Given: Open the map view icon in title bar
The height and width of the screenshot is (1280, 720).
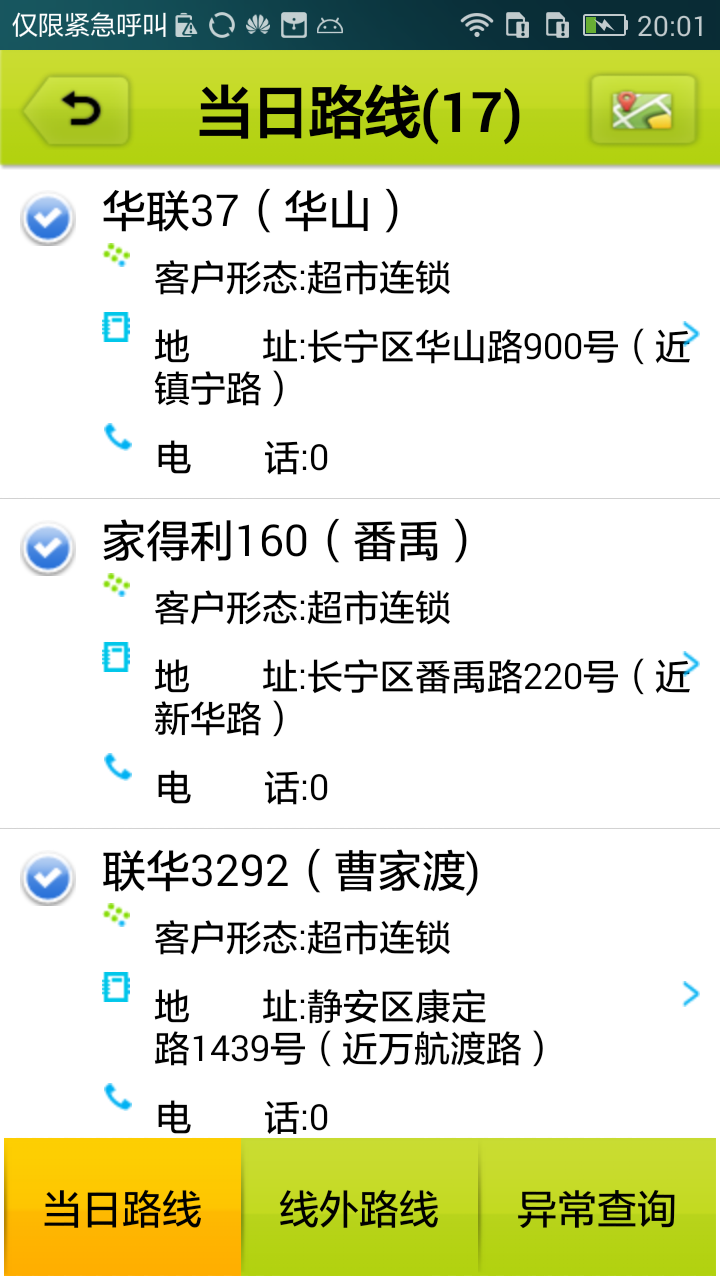Looking at the screenshot, I should click(644, 110).
